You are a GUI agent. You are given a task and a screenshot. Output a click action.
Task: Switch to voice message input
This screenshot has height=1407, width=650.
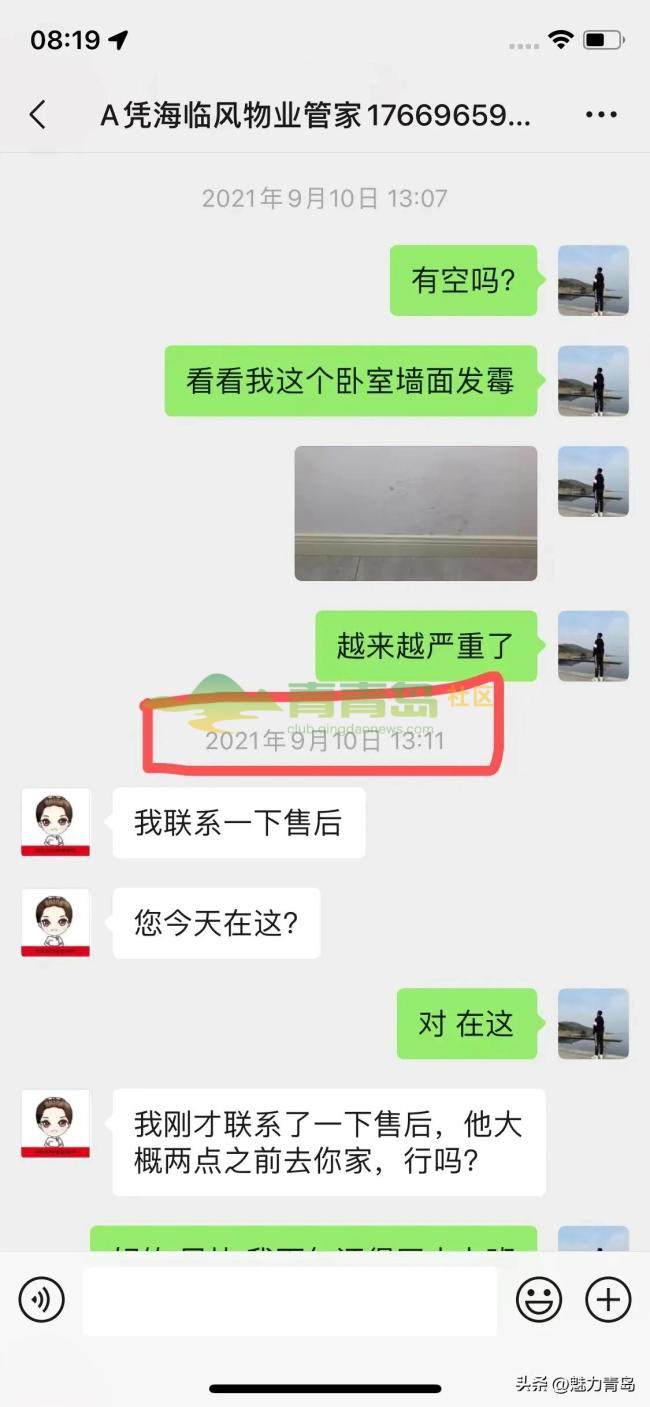point(41,1300)
